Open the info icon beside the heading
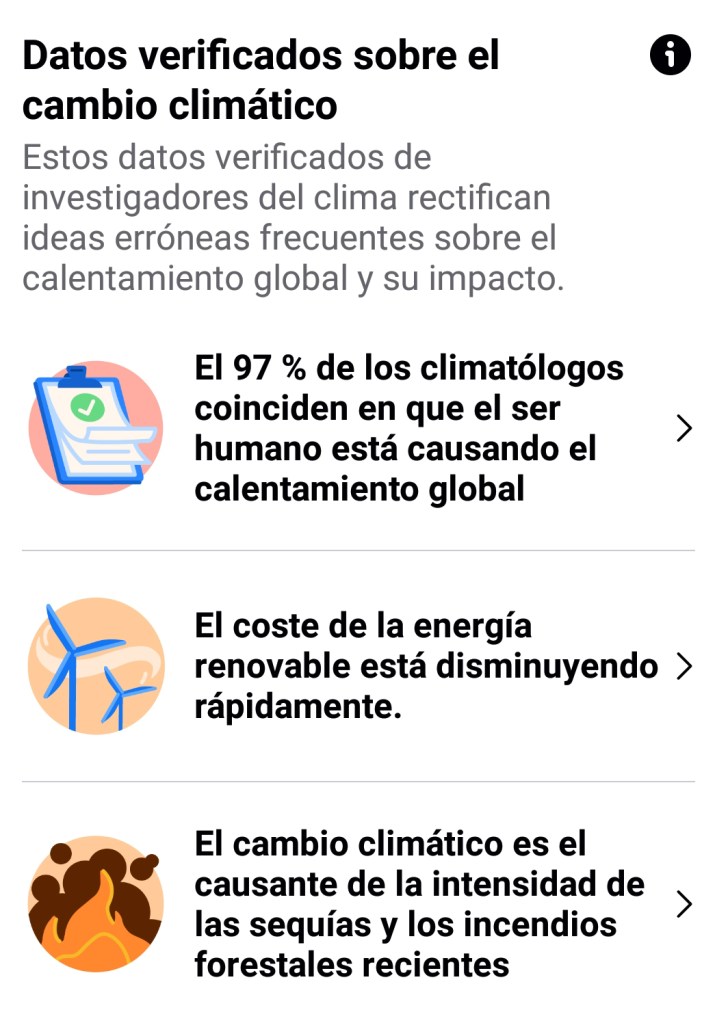Image resolution: width=728 pixels, height=1023 pixels. [670, 55]
